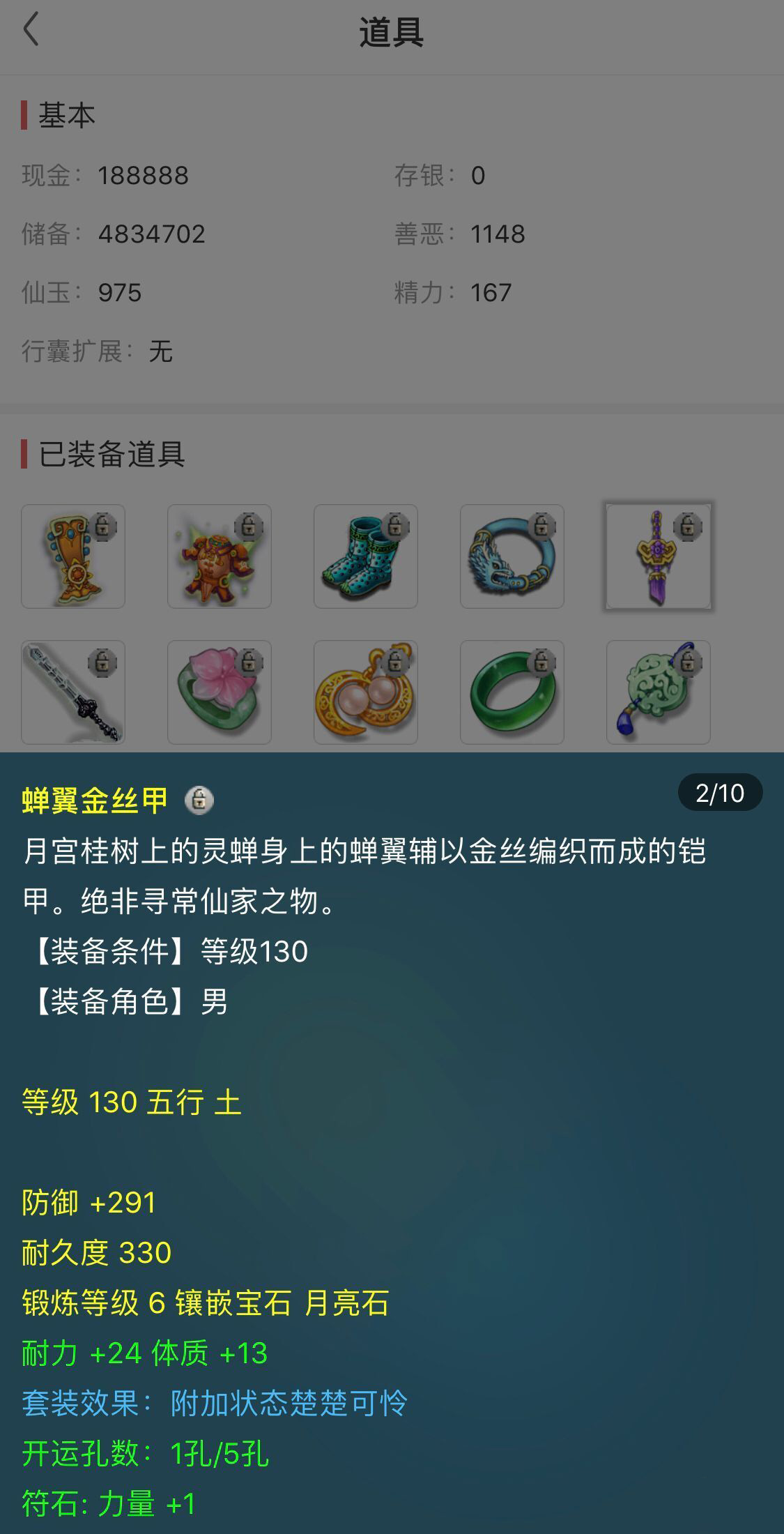Select the golden pearl earrings item
The height and width of the screenshot is (1534, 784).
(366, 692)
